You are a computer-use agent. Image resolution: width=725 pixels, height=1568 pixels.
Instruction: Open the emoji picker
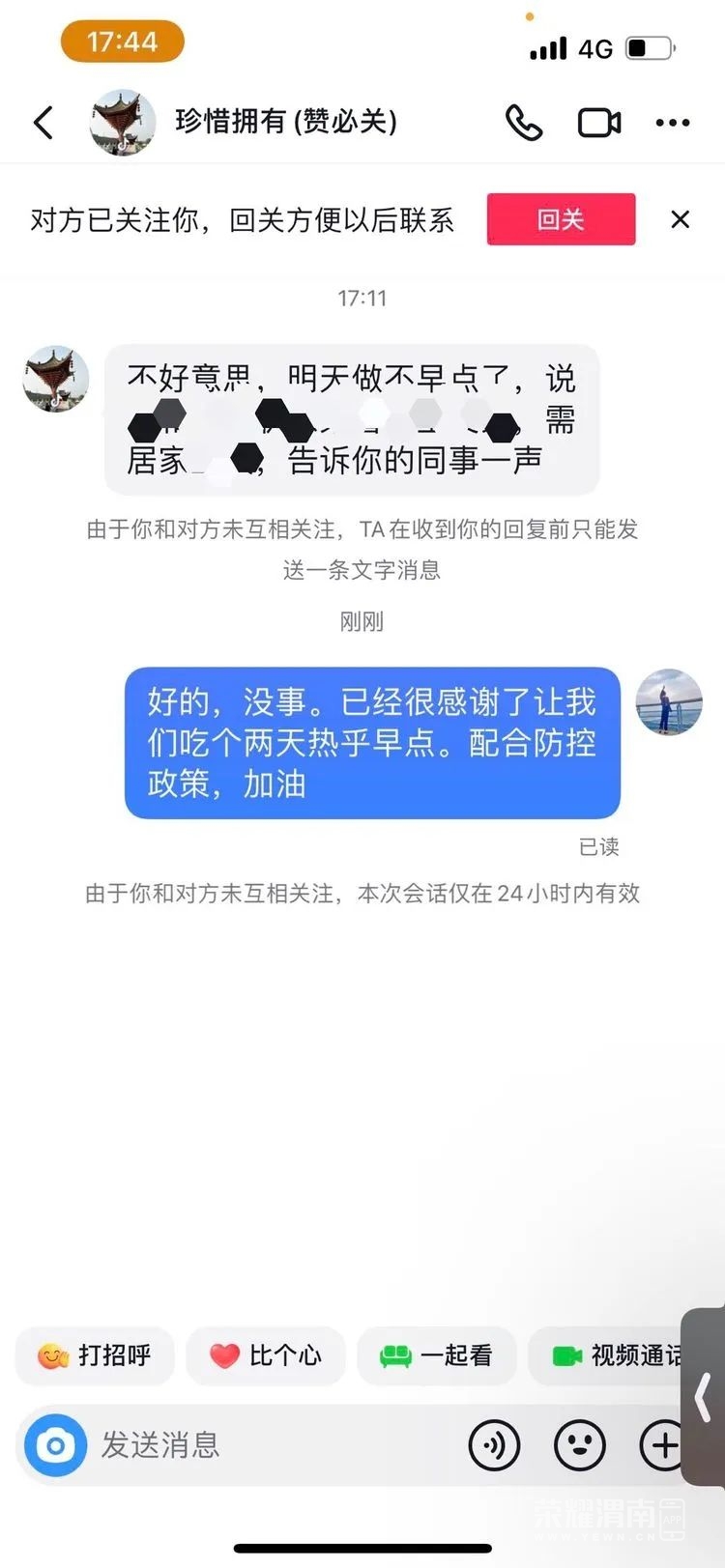(x=579, y=1445)
